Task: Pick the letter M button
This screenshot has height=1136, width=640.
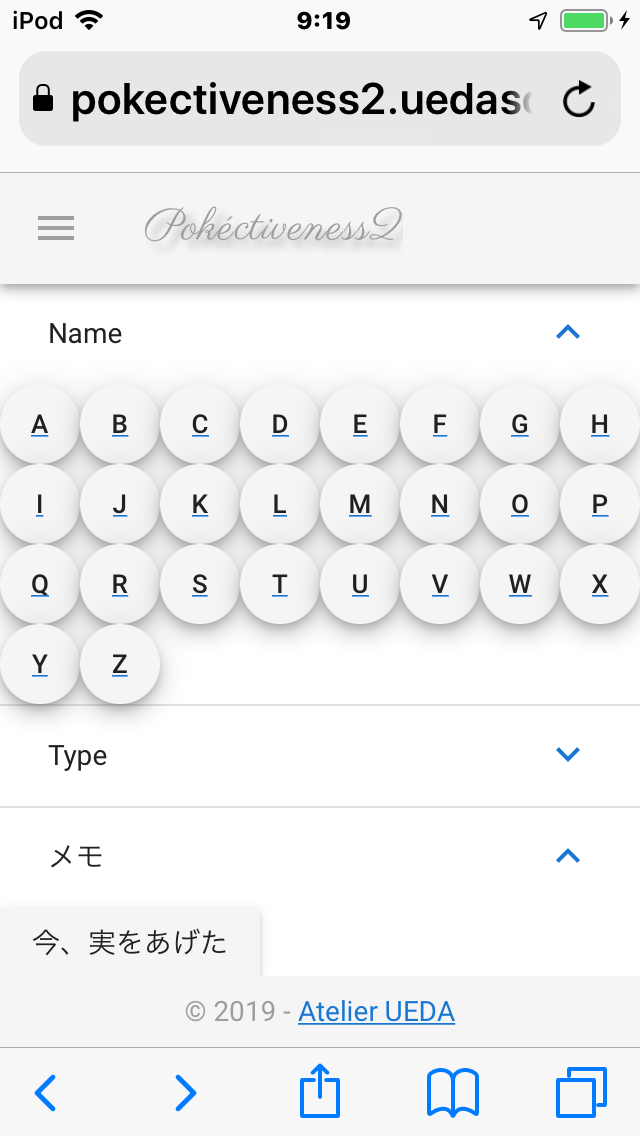Action: (x=360, y=504)
